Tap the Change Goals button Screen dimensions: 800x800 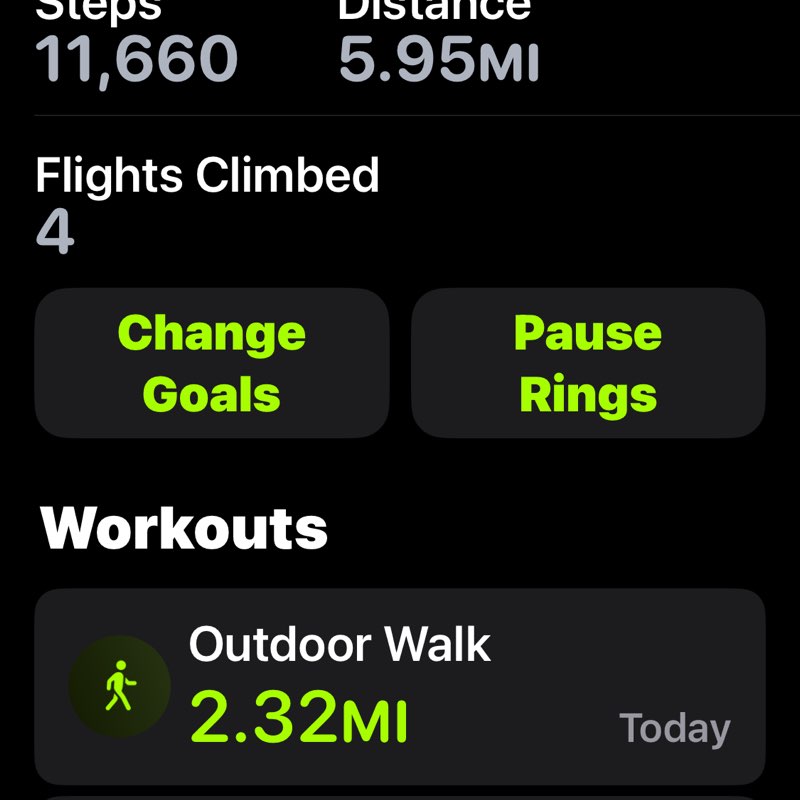211,363
